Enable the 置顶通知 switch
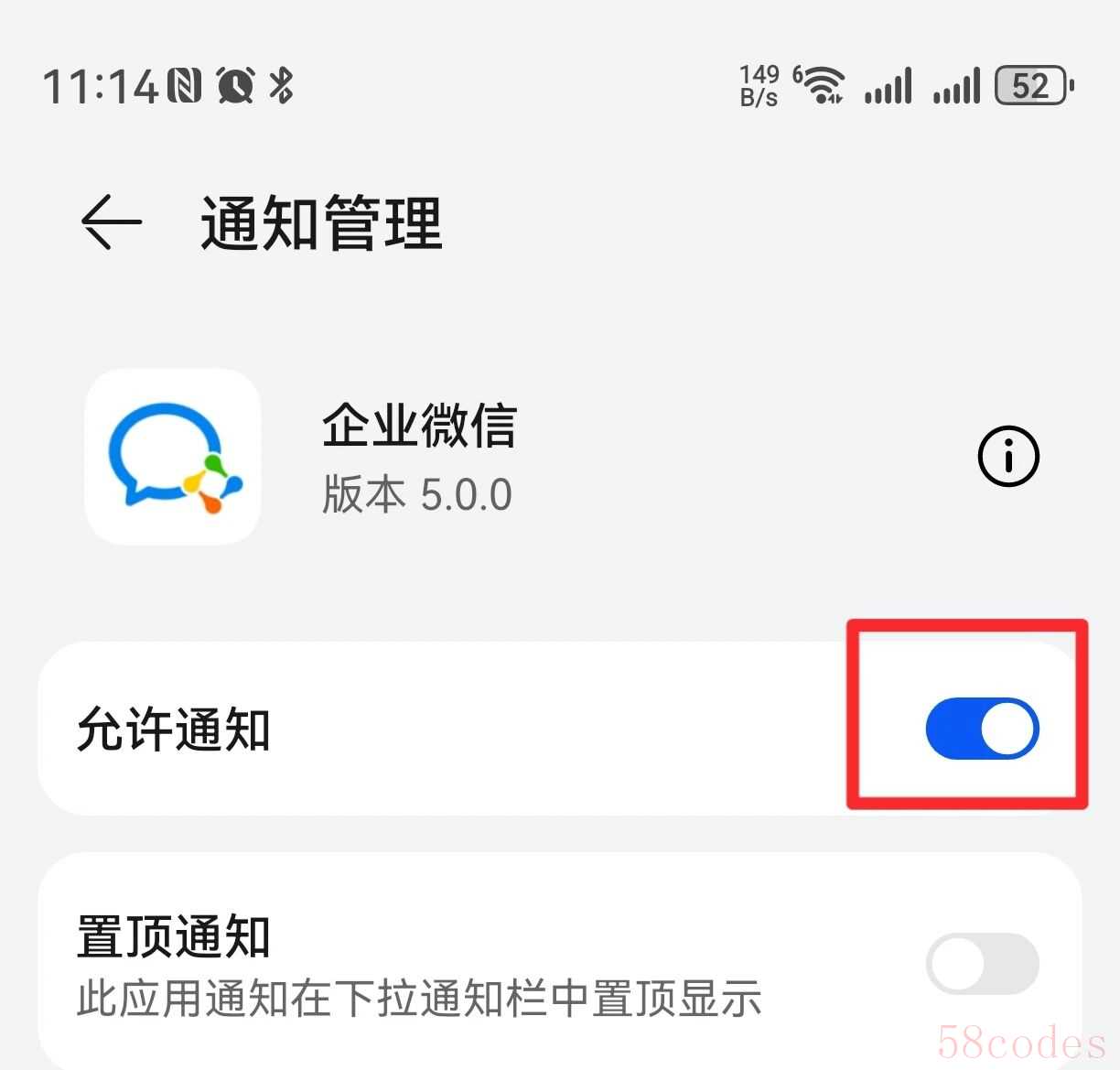 pyautogui.click(x=982, y=963)
